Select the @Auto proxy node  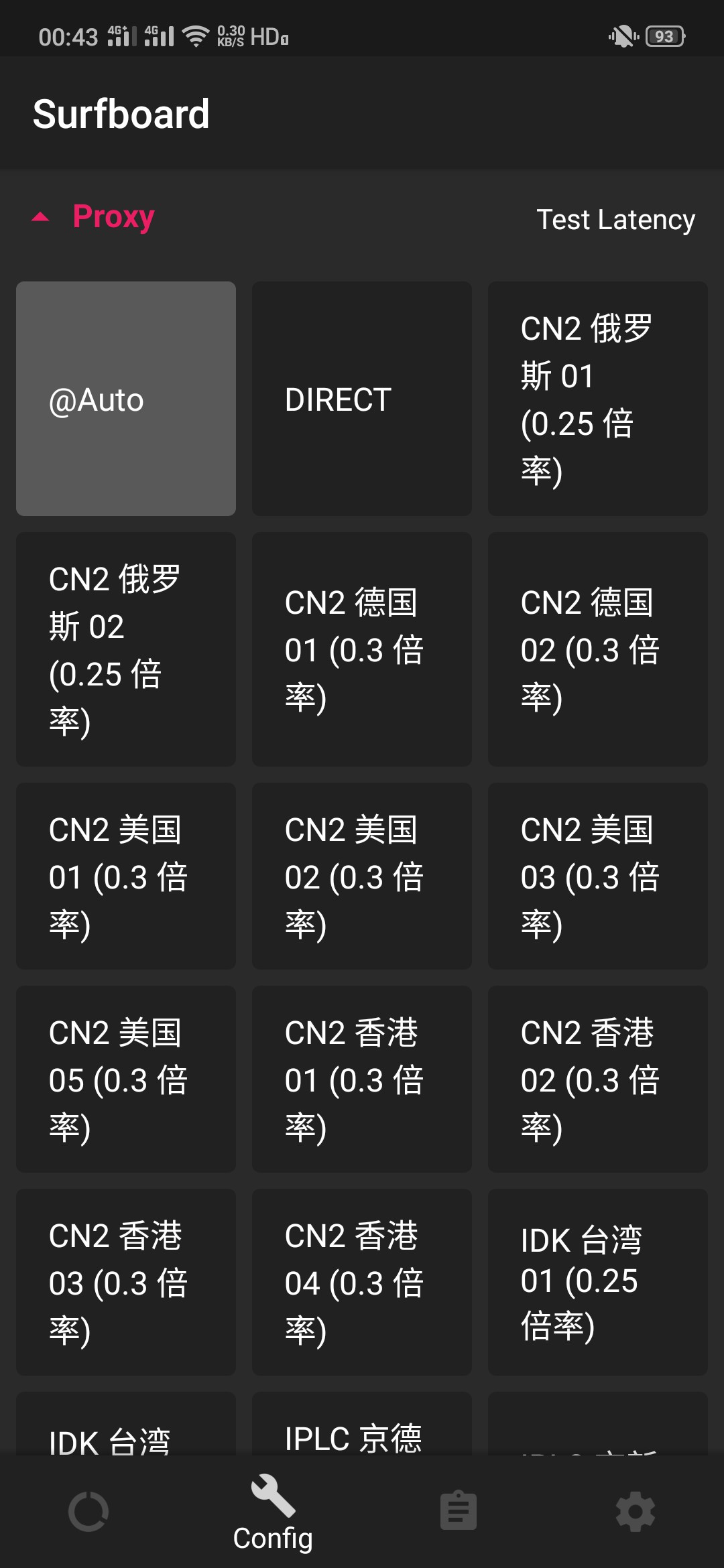[125, 399]
